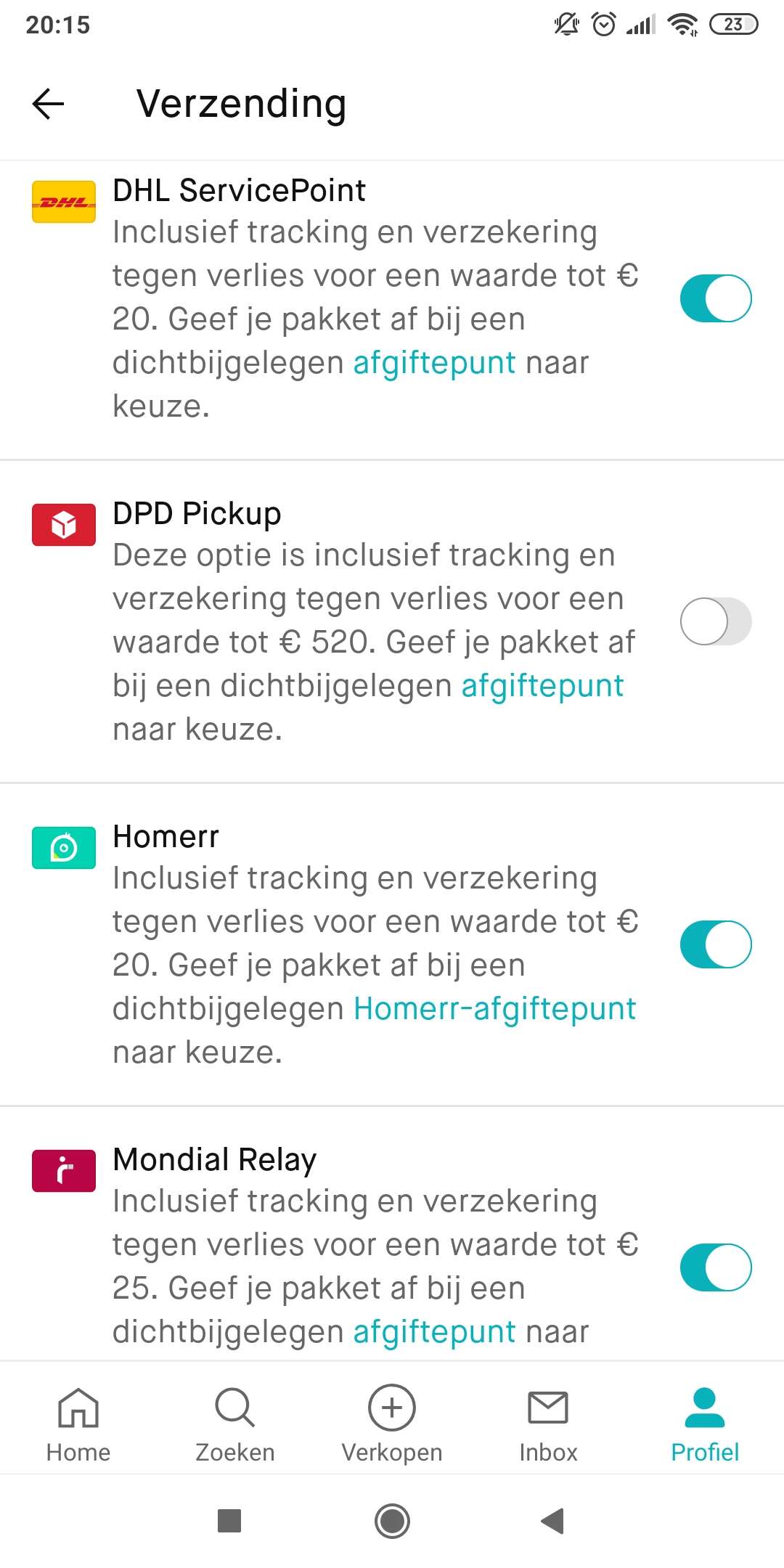Switch to the Zoeken tab
784x1568 pixels.
pos(235,1424)
